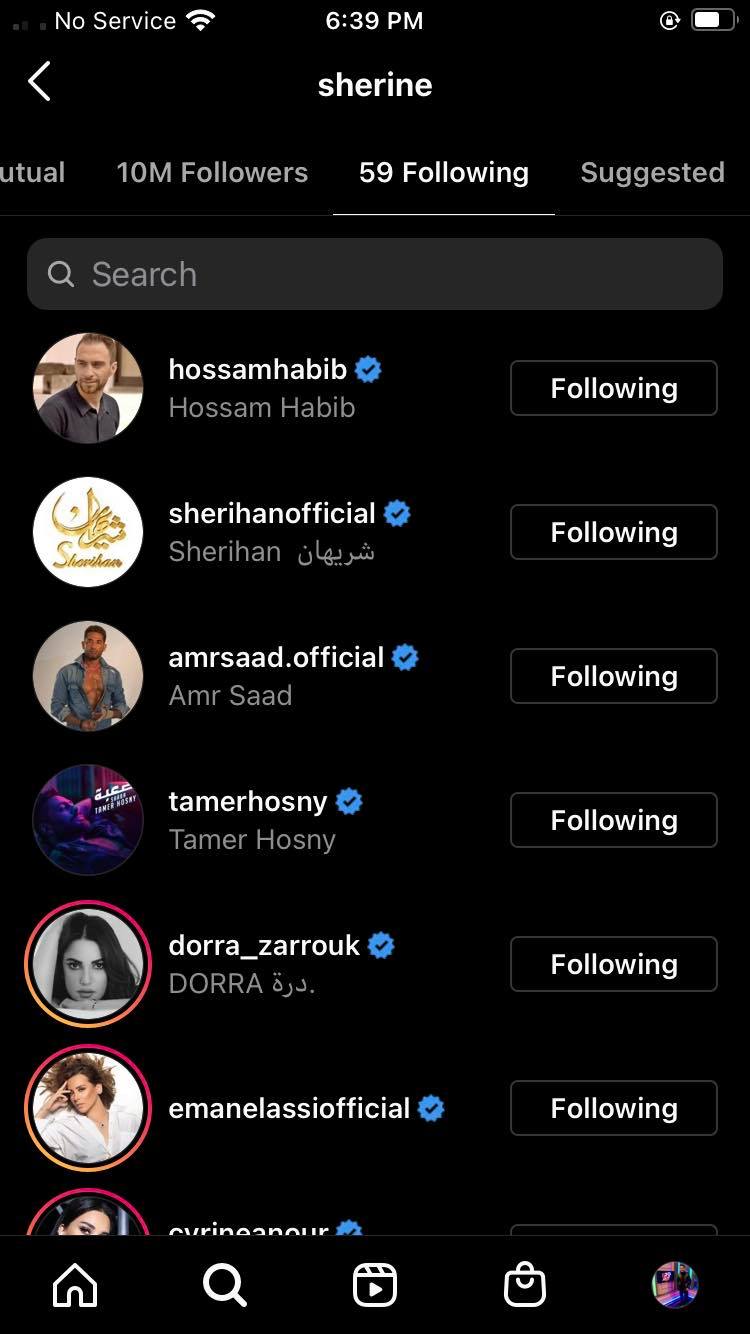
Task: Tap Following button next to sherihanofficial
Action: pyautogui.click(x=613, y=532)
